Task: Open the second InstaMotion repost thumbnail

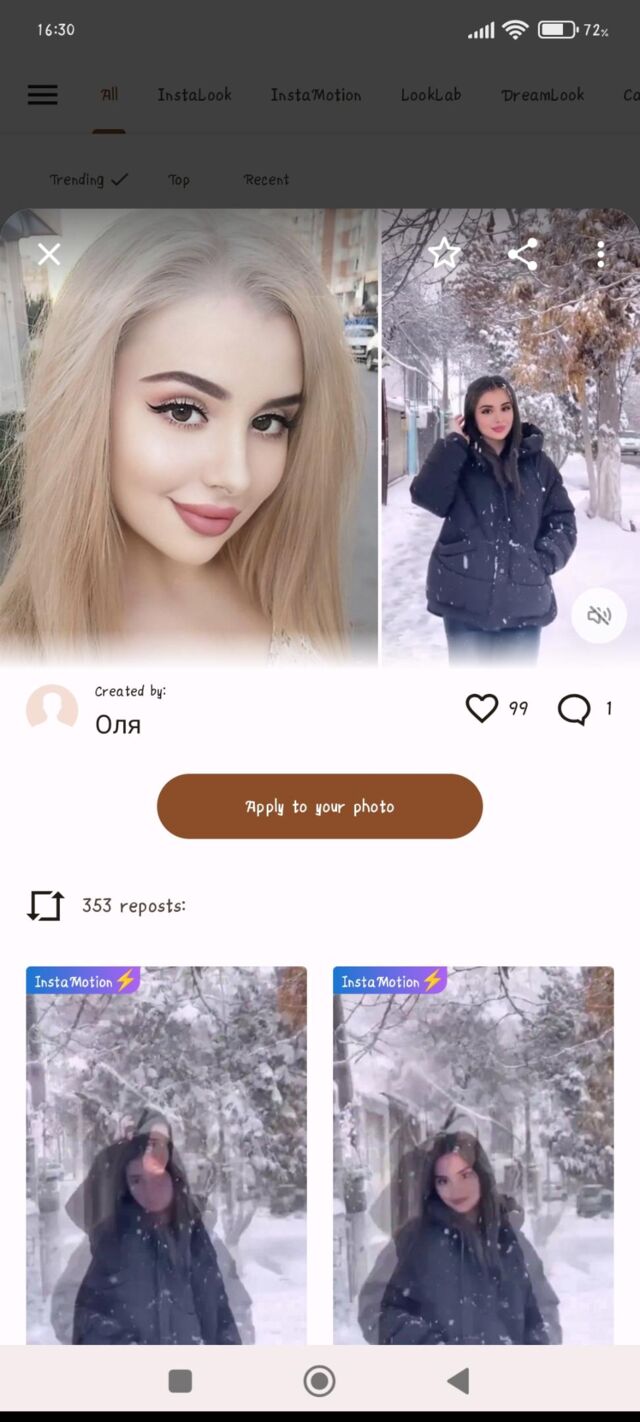Action: (x=473, y=1155)
